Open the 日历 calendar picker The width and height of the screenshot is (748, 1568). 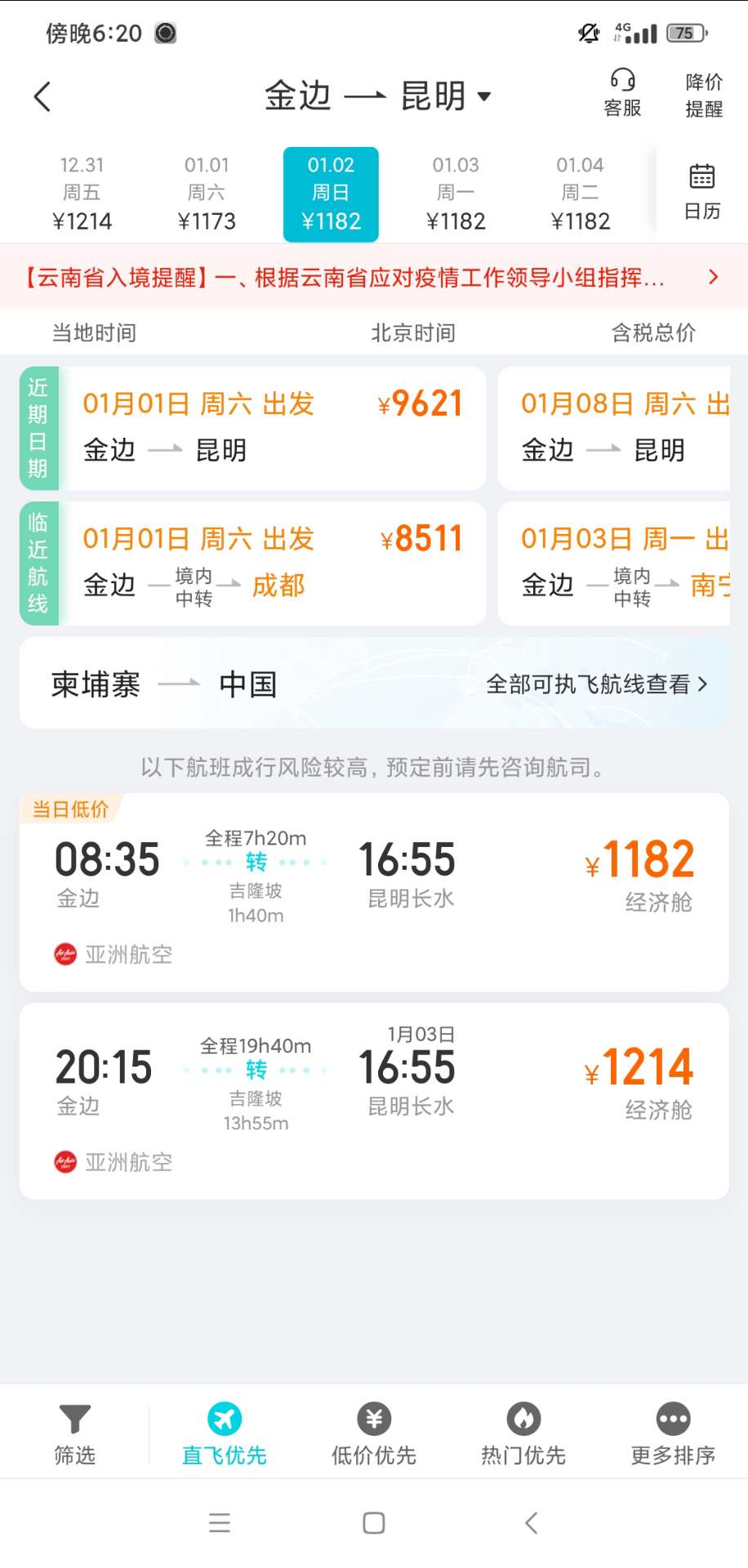point(701,192)
